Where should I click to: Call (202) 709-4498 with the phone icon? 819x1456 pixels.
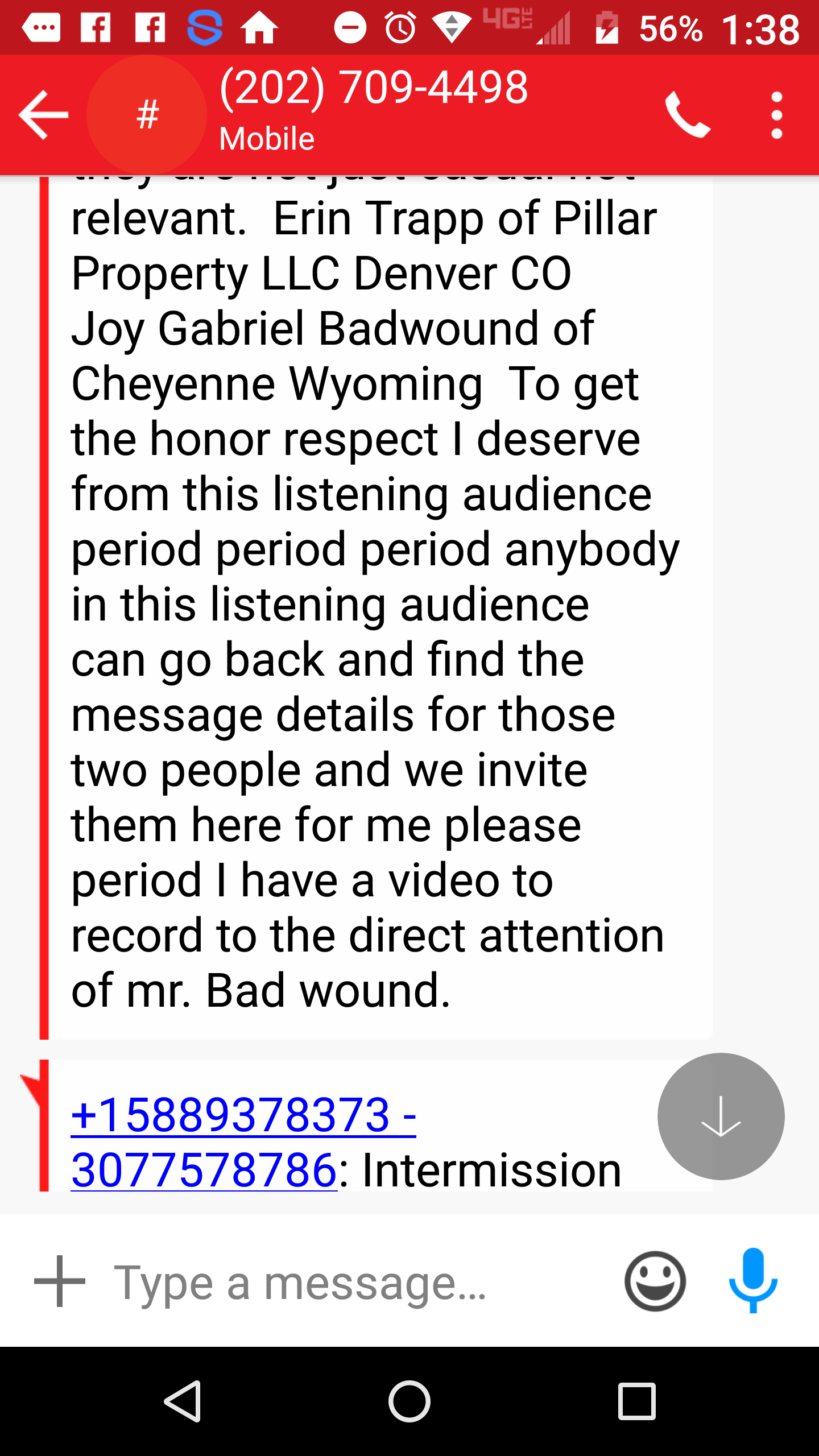(688, 114)
